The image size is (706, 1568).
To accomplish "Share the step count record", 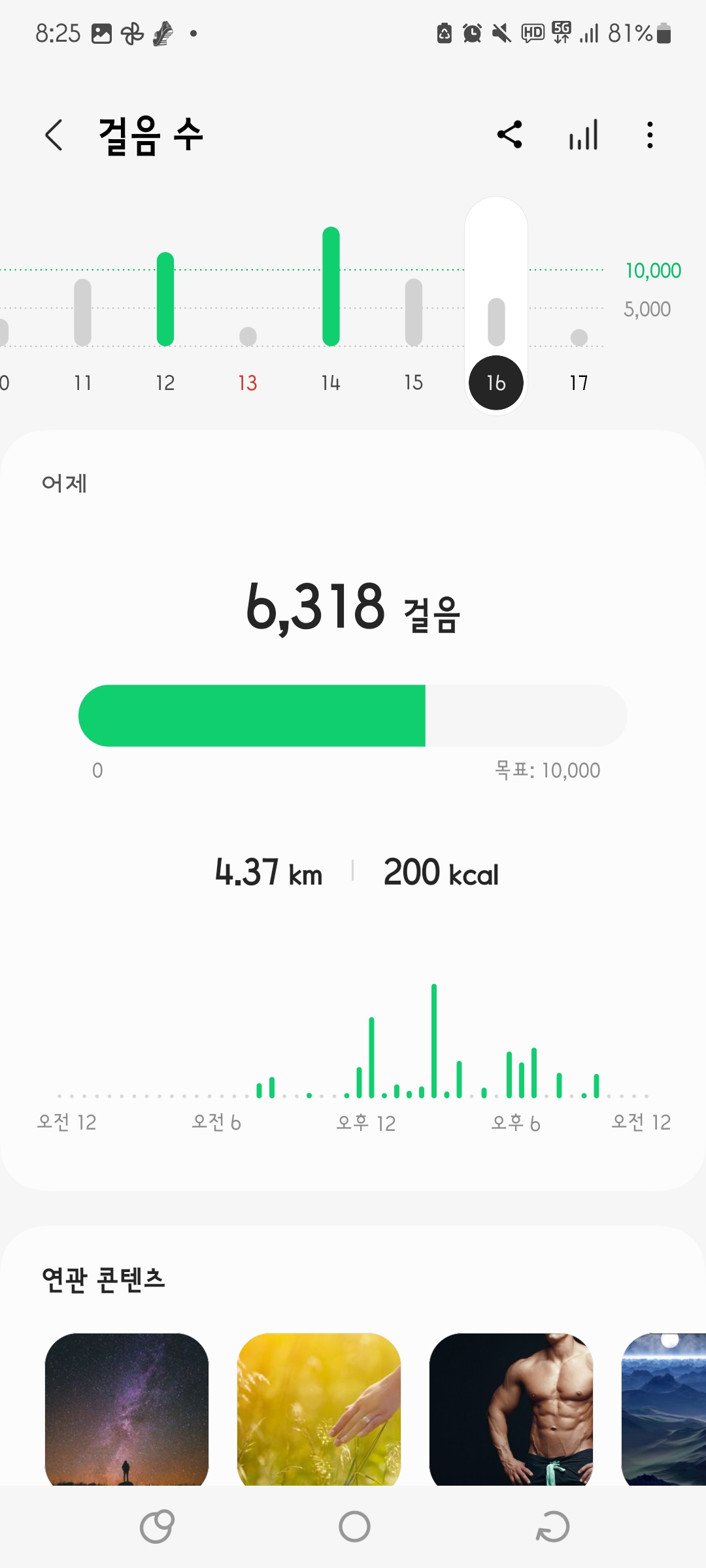I will click(509, 135).
